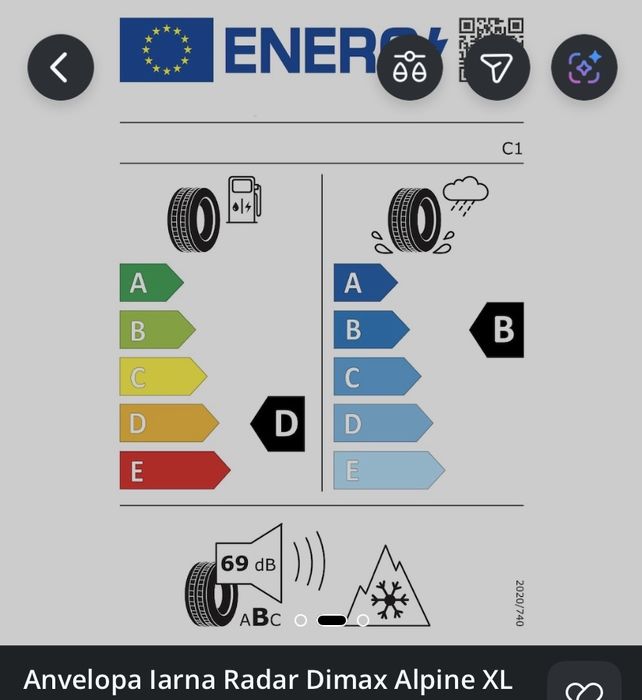Add this tire to product comparison
642x700 pixels.
click(410, 67)
